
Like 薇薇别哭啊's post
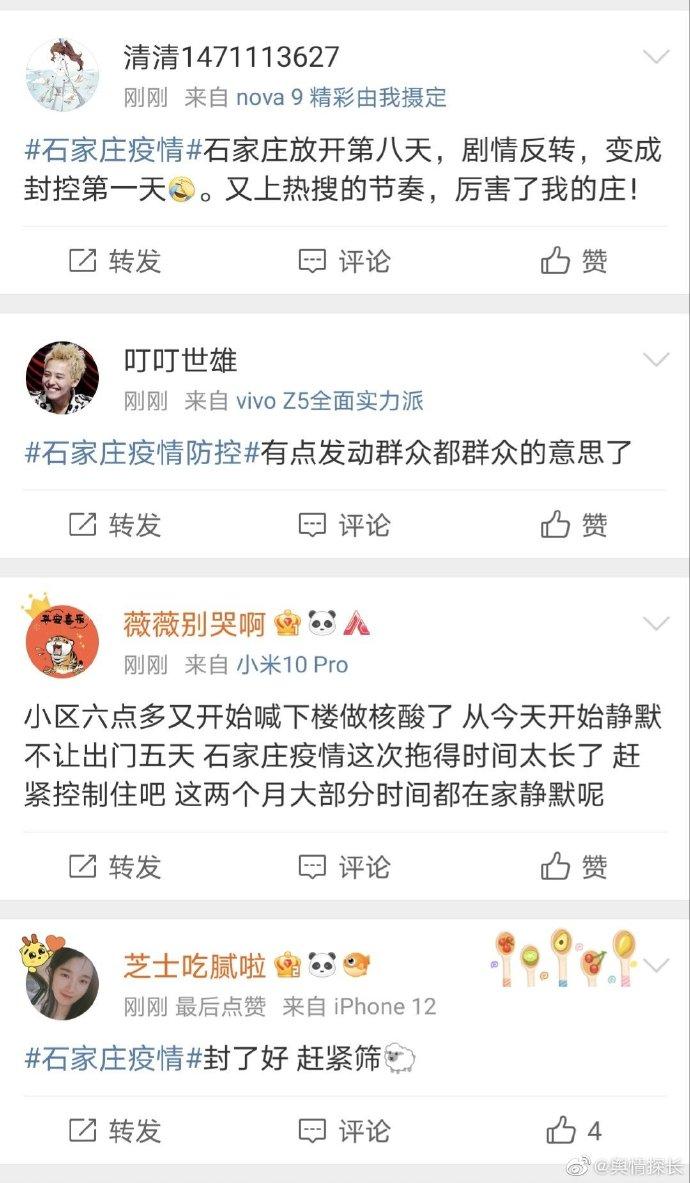tap(574, 866)
